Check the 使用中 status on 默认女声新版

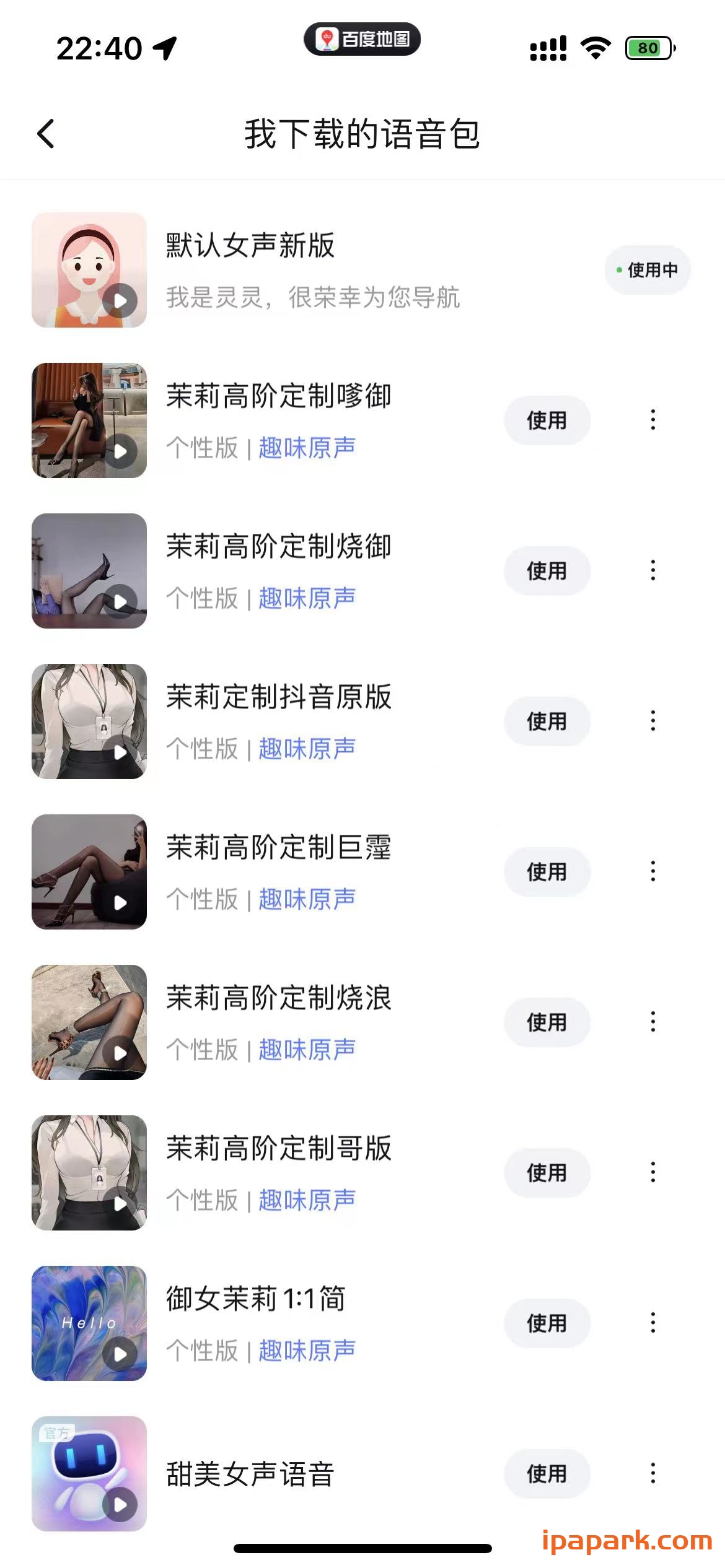tap(647, 269)
